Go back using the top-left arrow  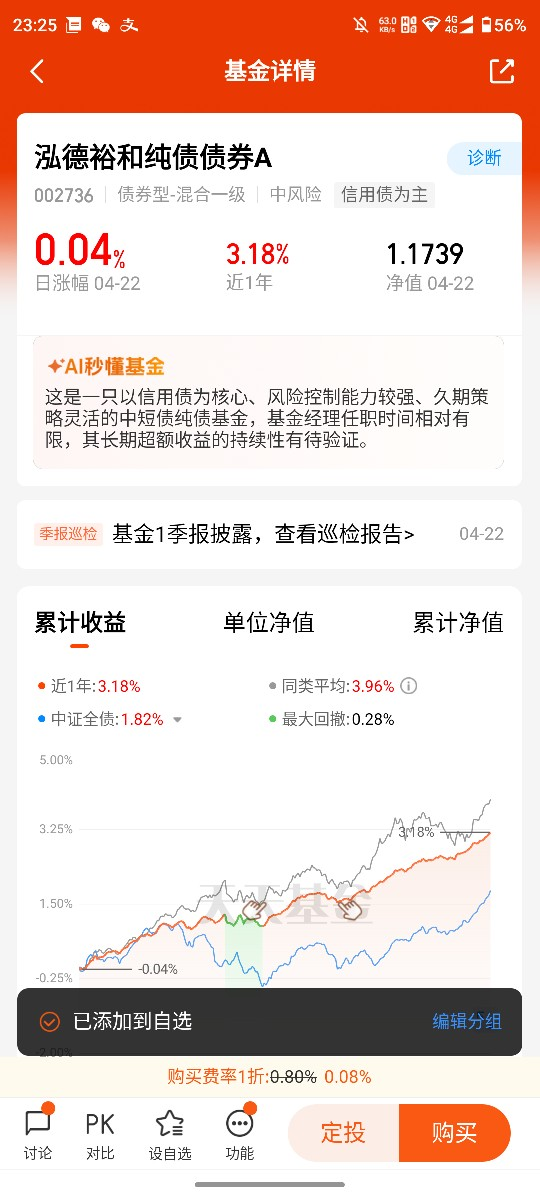(38, 71)
